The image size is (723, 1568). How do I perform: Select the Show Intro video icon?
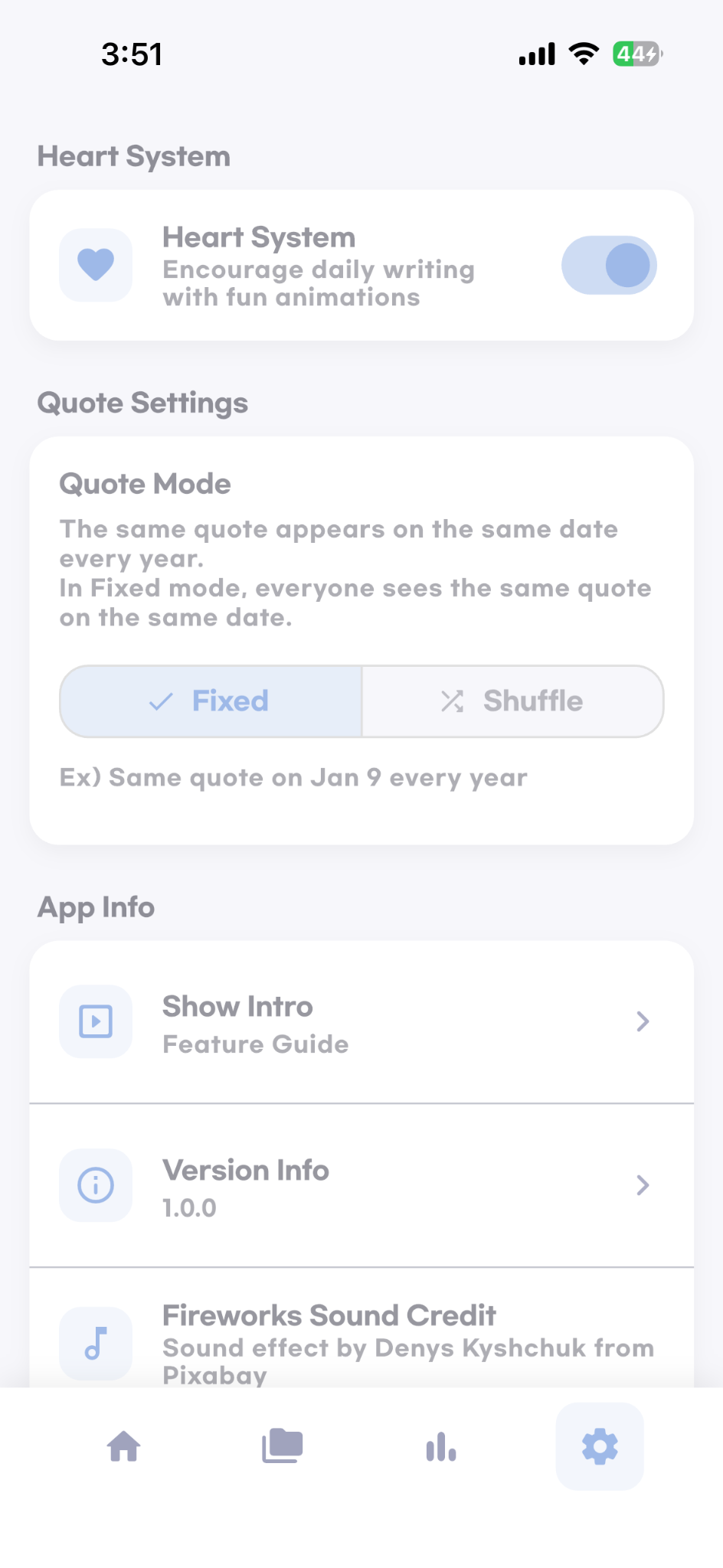click(95, 1021)
